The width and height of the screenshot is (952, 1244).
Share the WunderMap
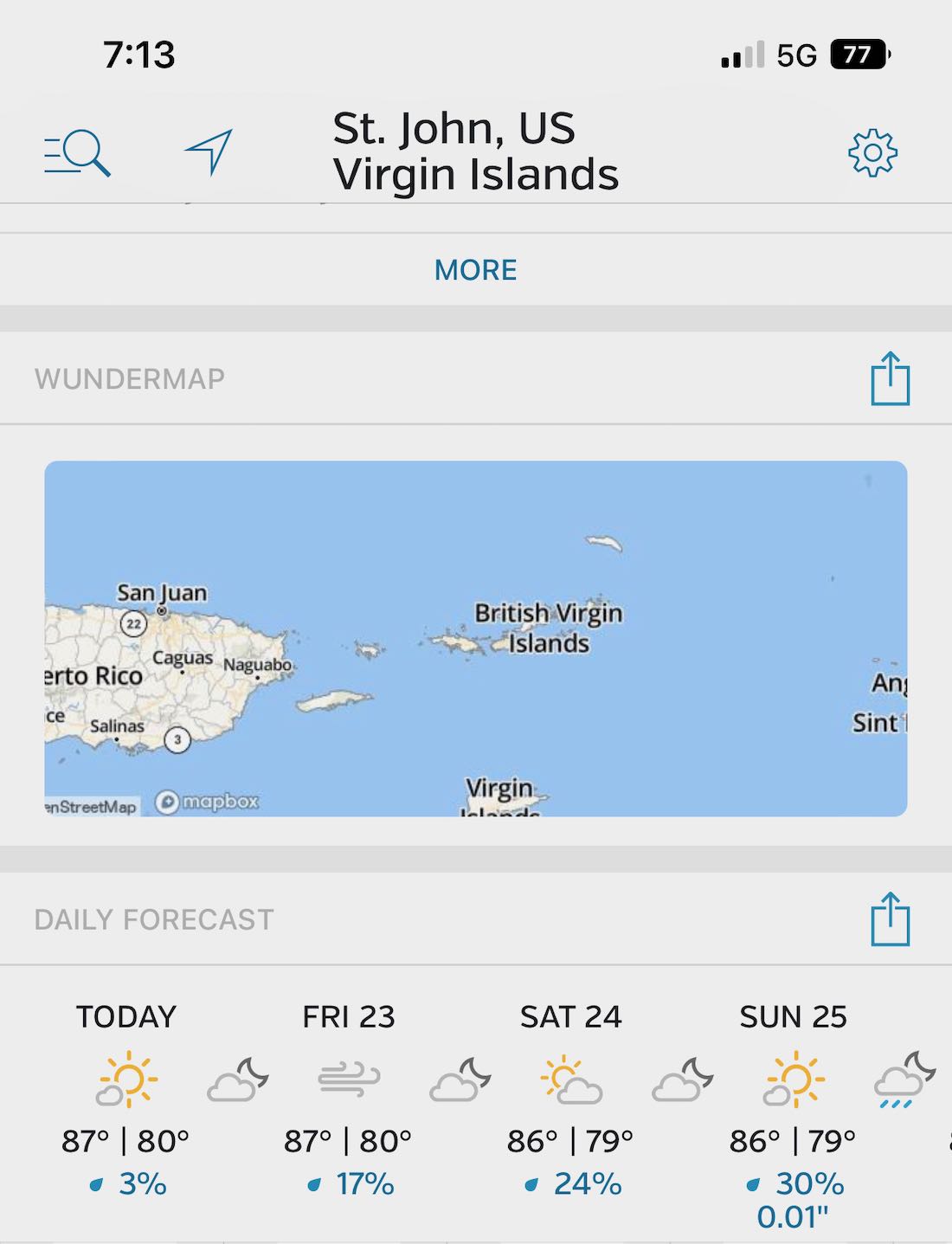890,379
